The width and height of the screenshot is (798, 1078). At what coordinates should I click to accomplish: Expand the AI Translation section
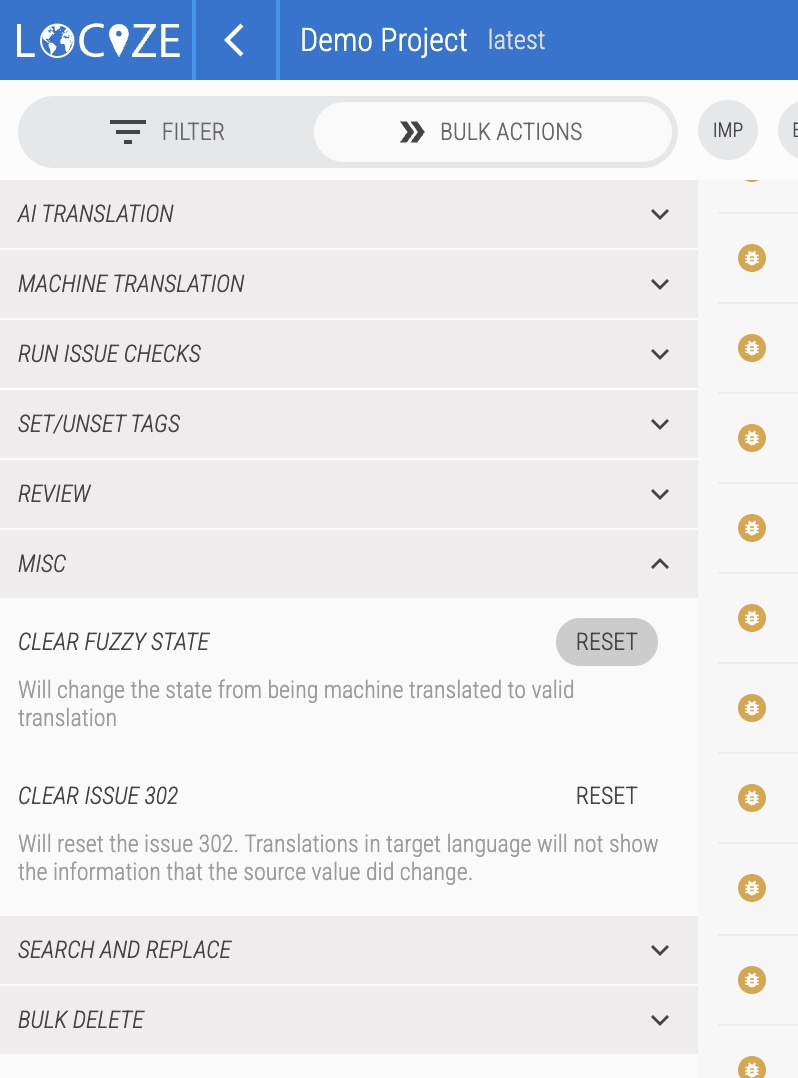coord(348,214)
